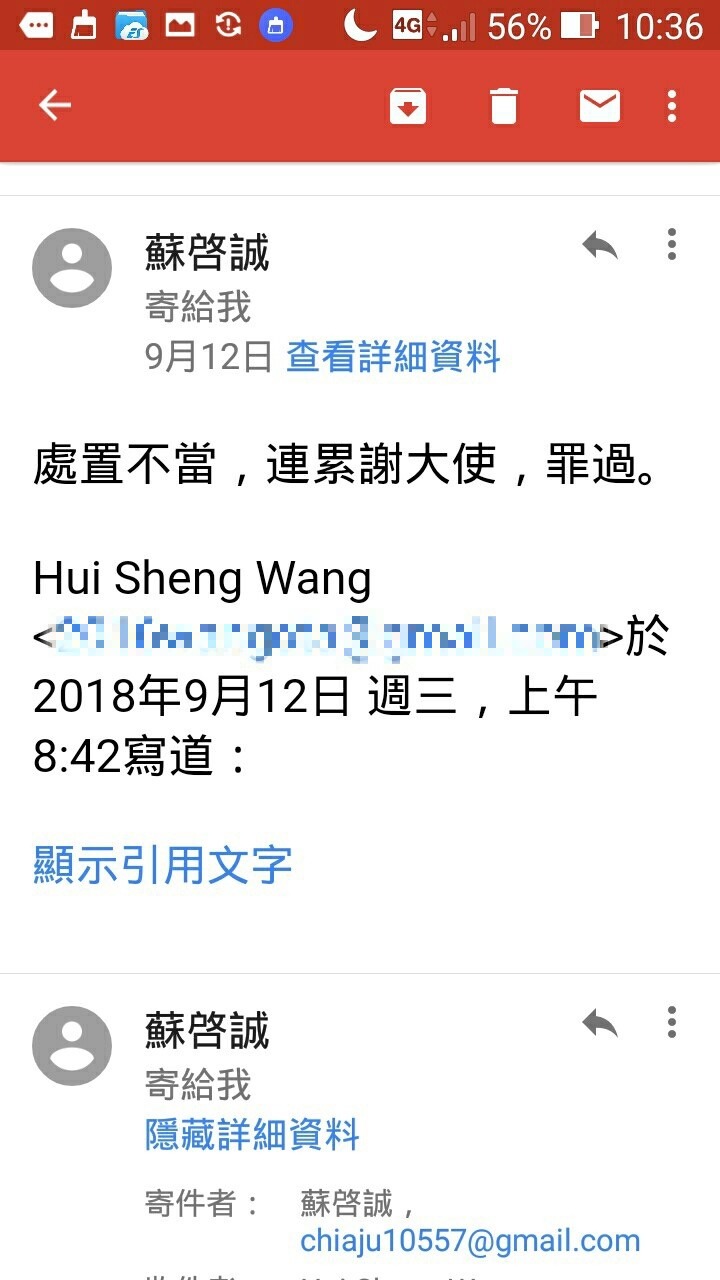Open more options for the first message
The image size is (720, 1280).
tap(672, 245)
